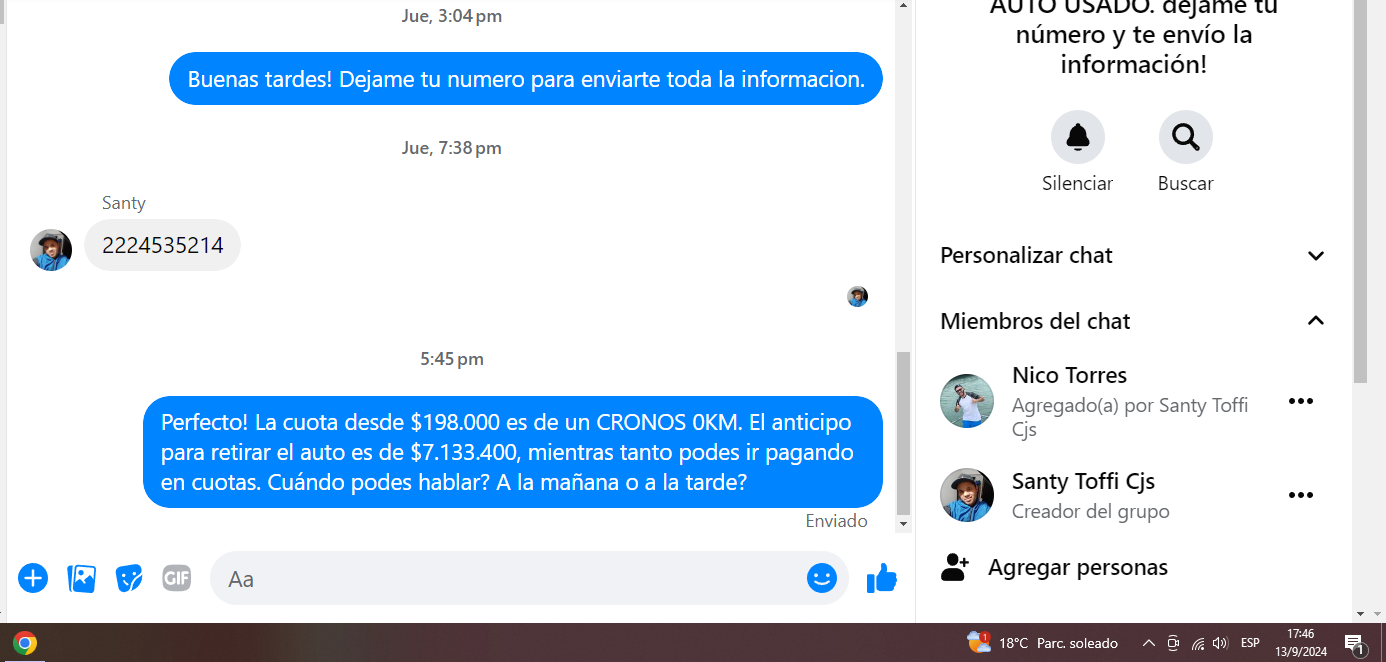Open options for Nico Torres
Image resolution: width=1386 pixels, height=662 pixels.
[x=1300, y=401]
